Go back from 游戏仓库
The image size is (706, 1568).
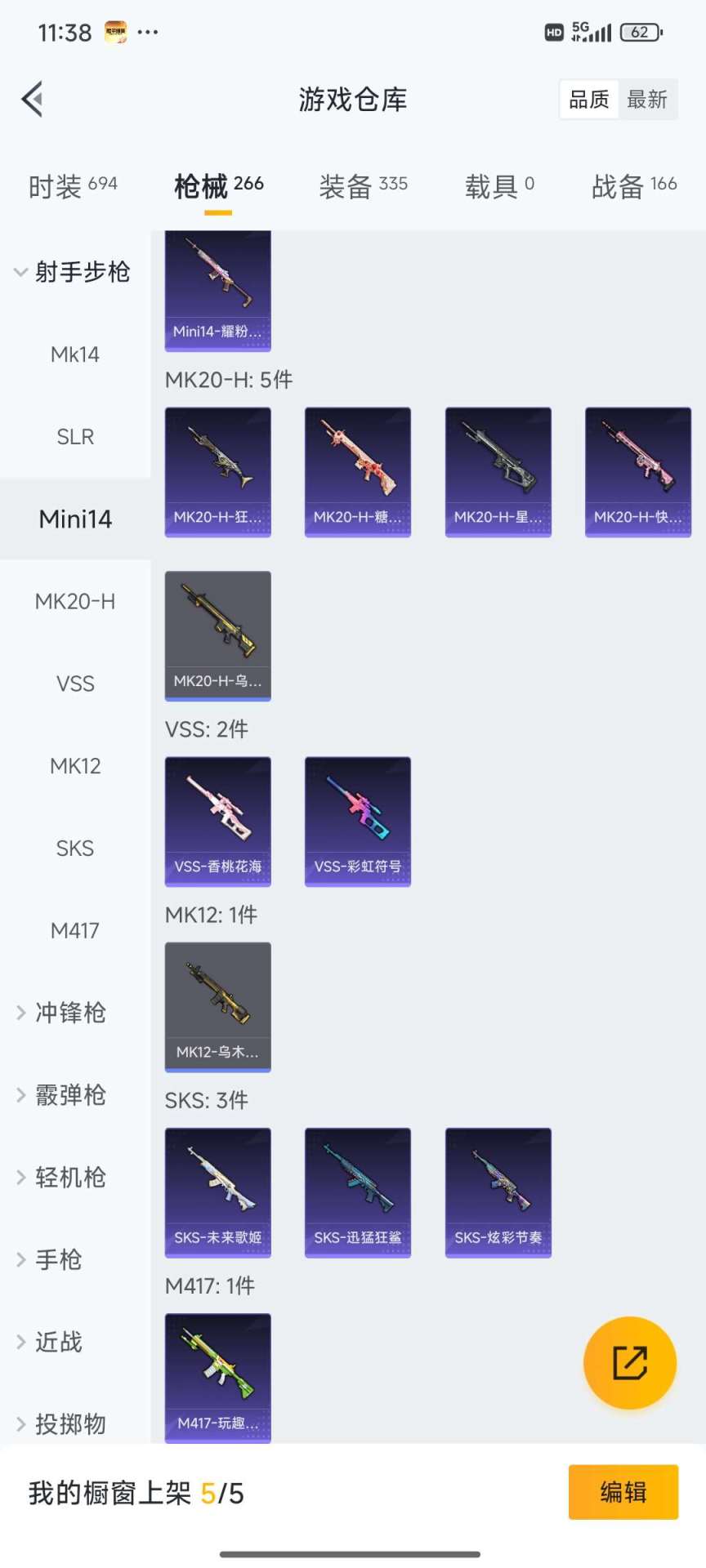coord(33,100)
